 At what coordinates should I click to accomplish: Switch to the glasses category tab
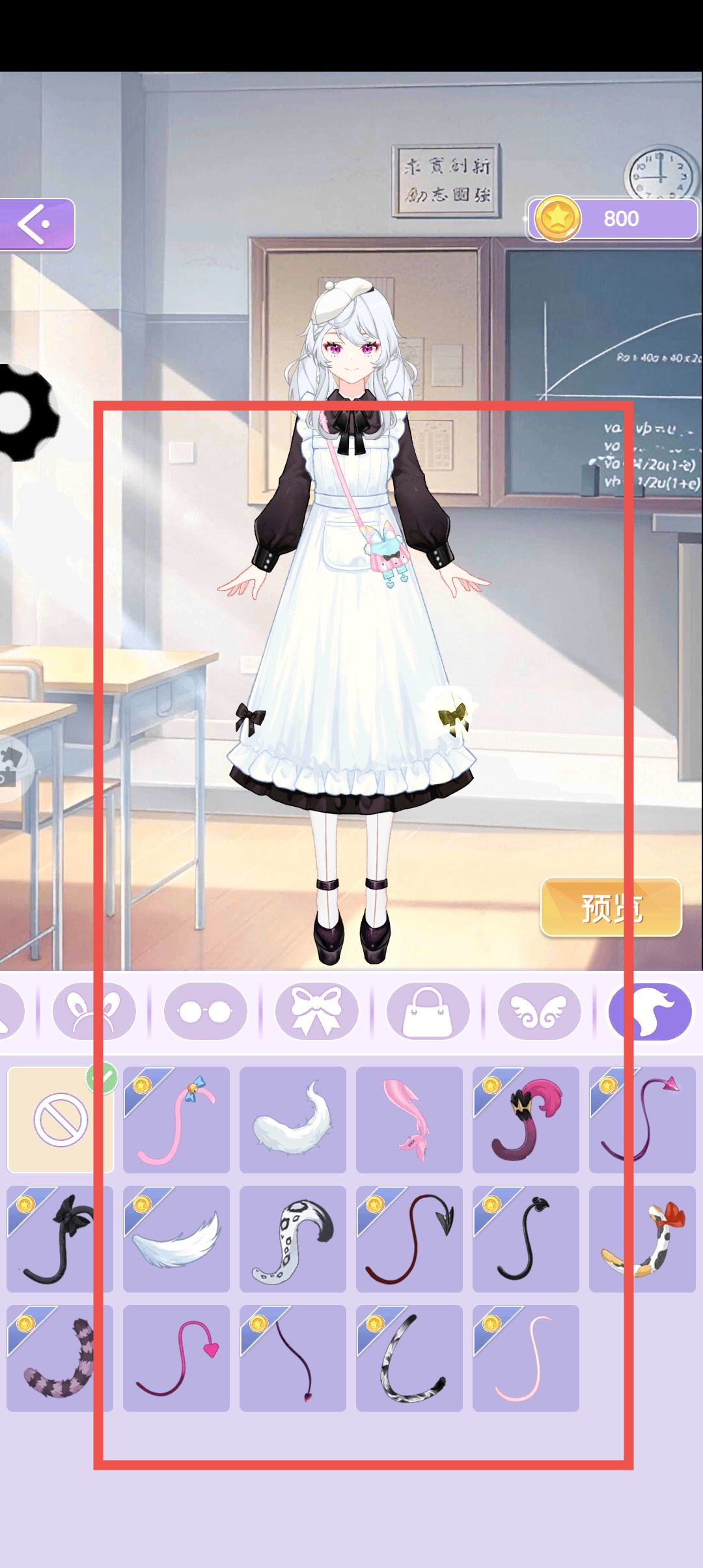[x=206, y=1011]
